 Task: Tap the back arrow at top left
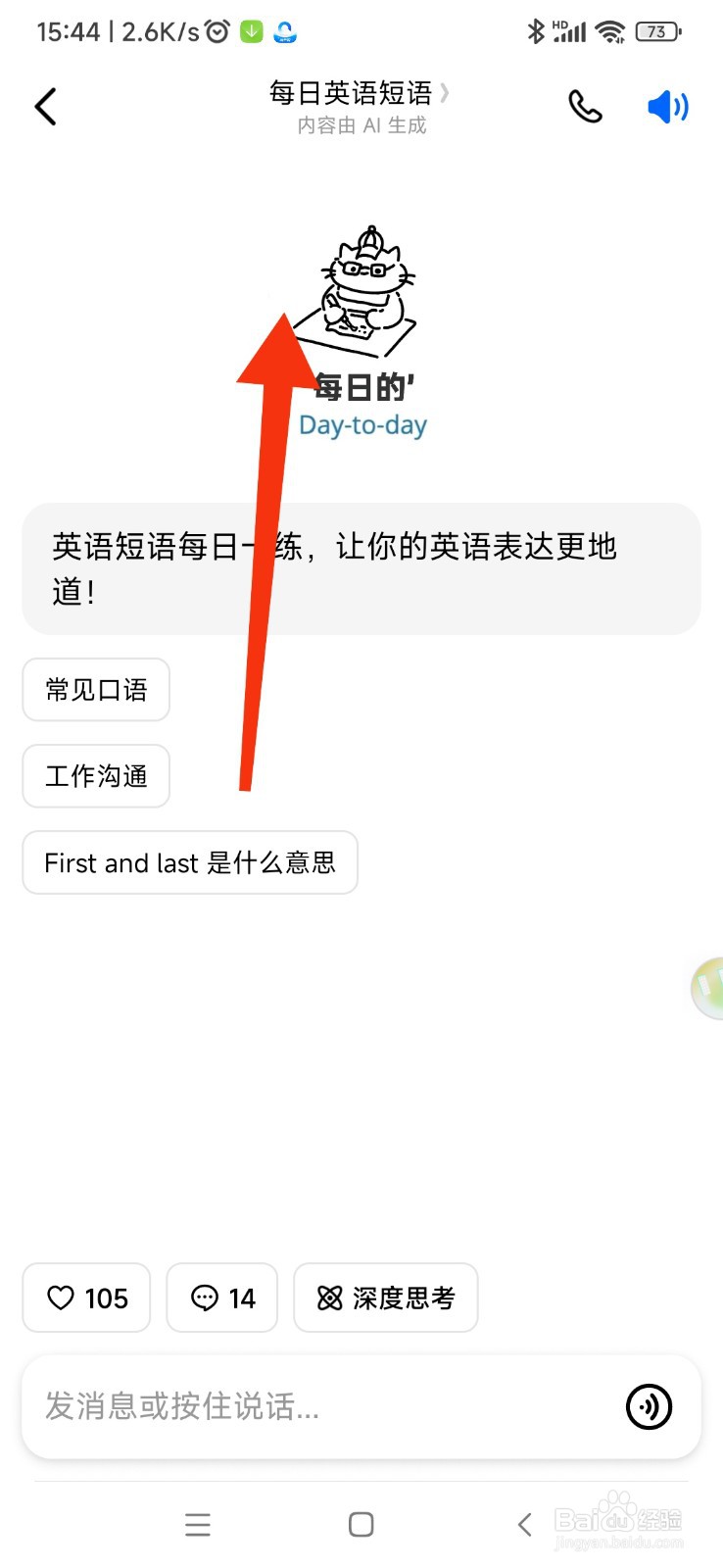coord(45,106)
